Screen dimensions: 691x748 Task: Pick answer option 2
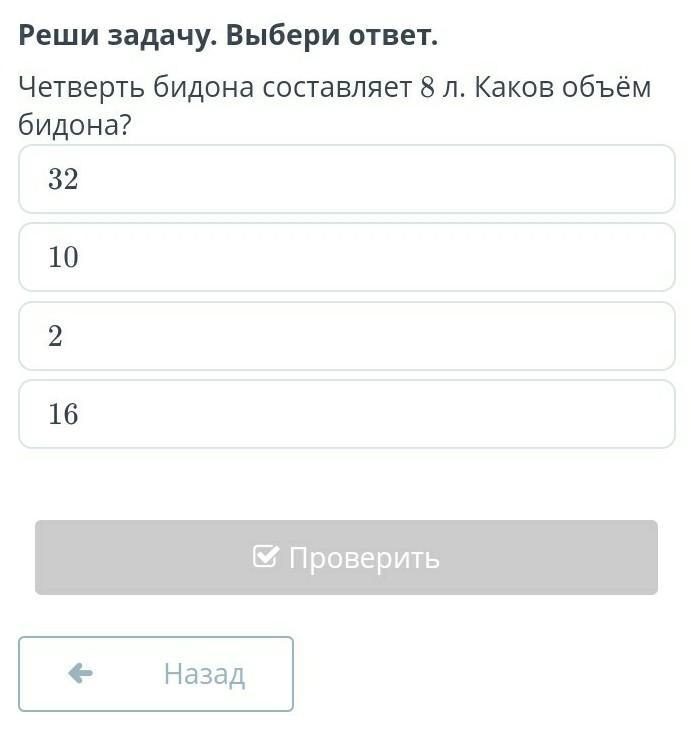tap(346, 337)
